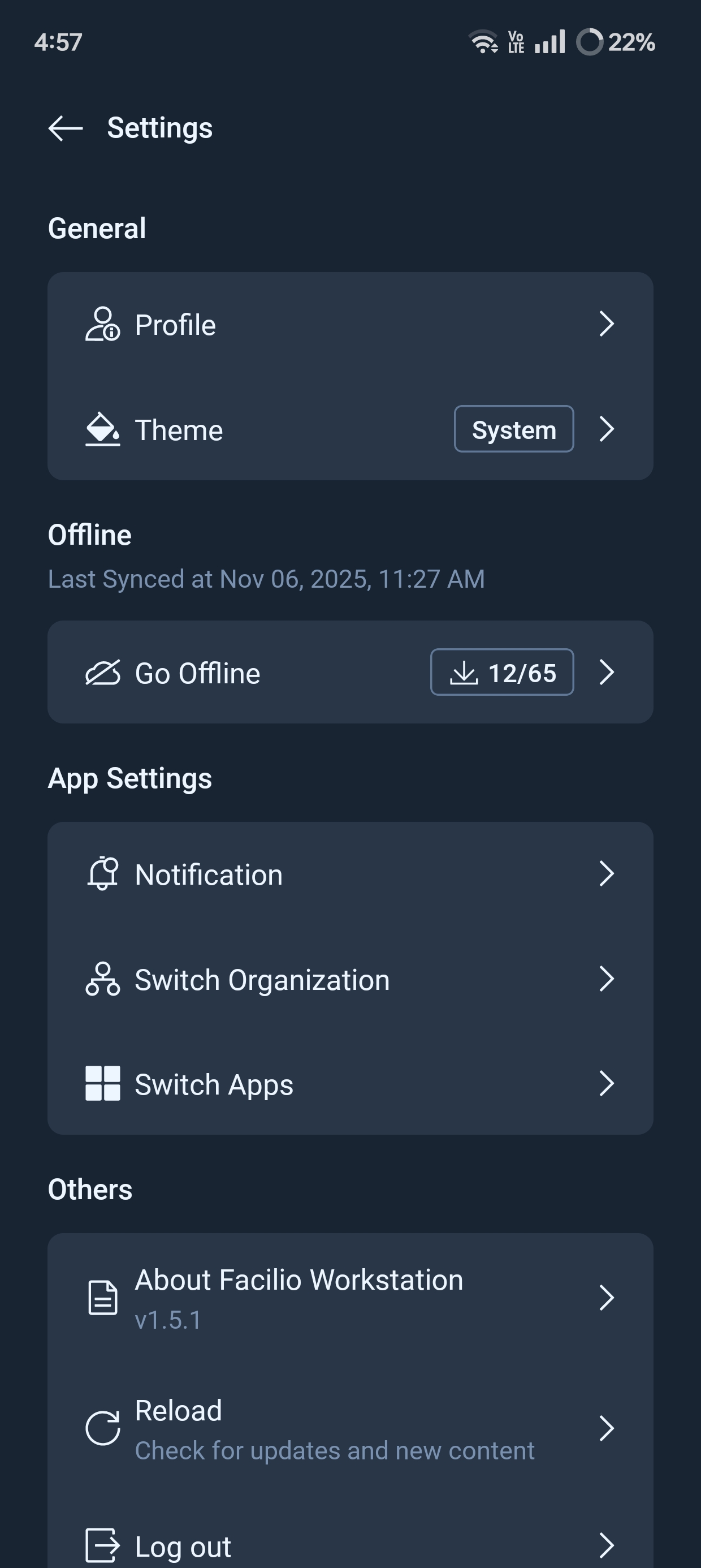The image size is (701, 1568).
Task: Go back from Settings screen
Action: (x=66, y=128)
